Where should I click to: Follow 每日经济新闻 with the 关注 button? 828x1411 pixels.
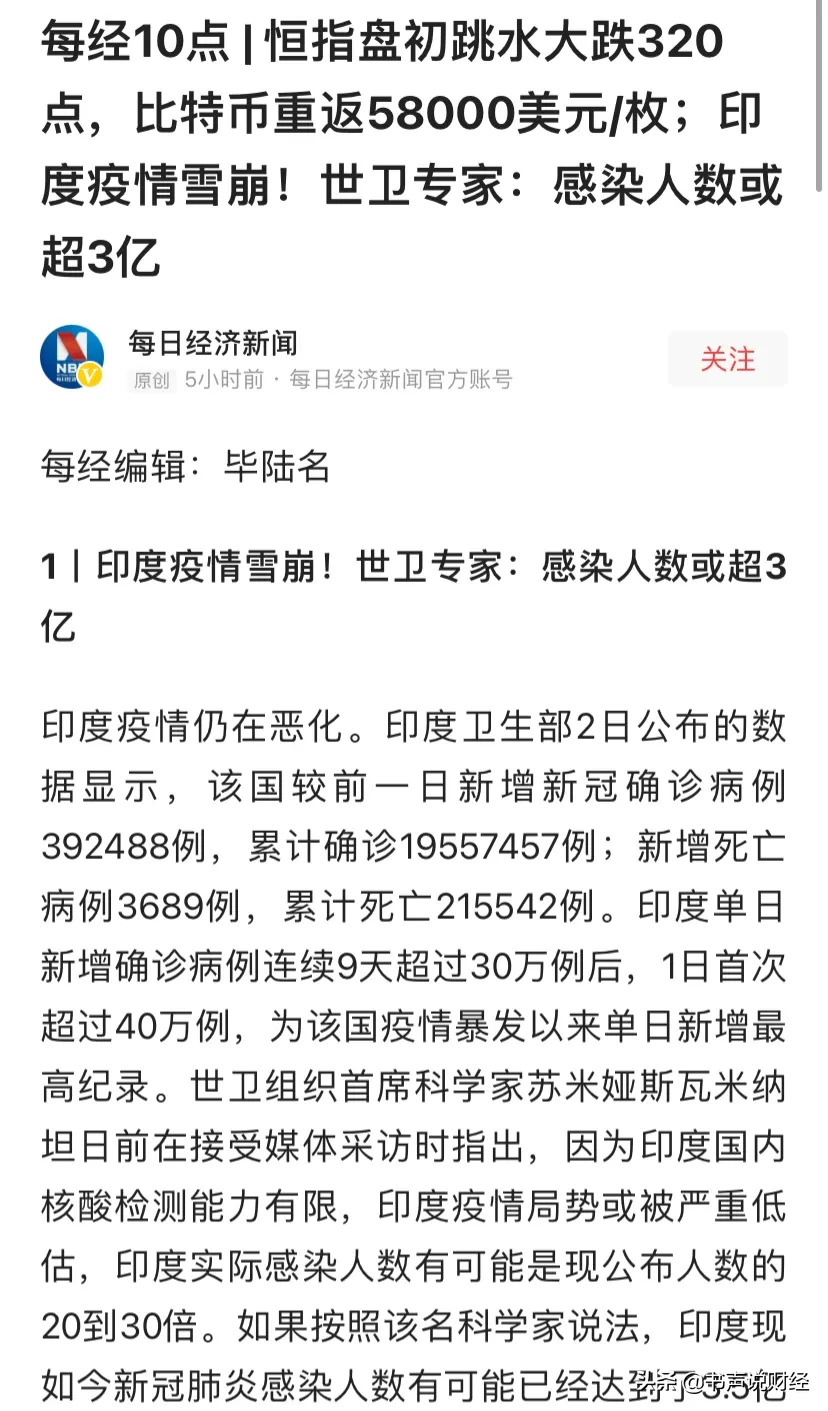point(727,359)
